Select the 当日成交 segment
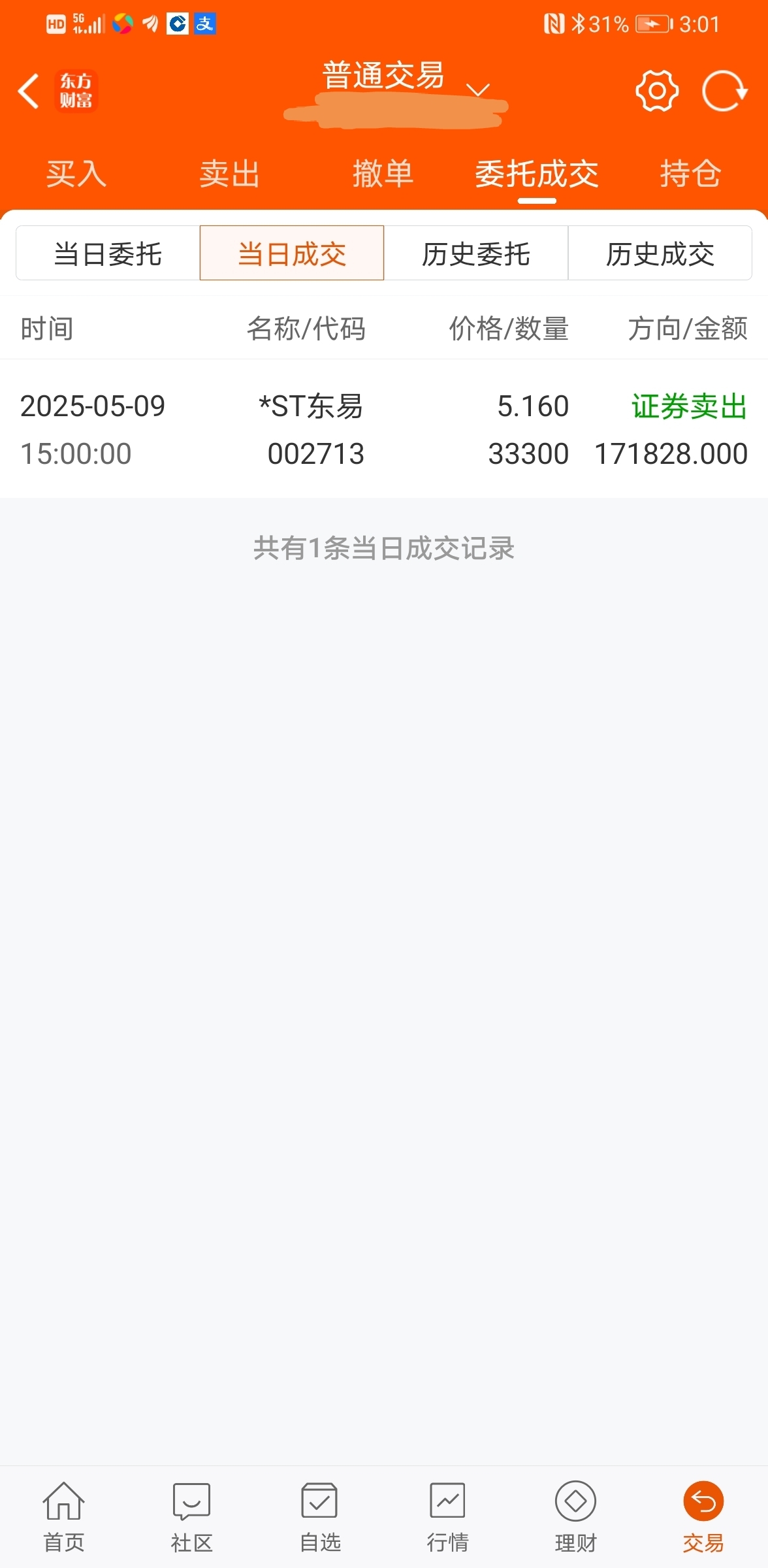This screenshot has width=768, height=1568. [292, 253]
